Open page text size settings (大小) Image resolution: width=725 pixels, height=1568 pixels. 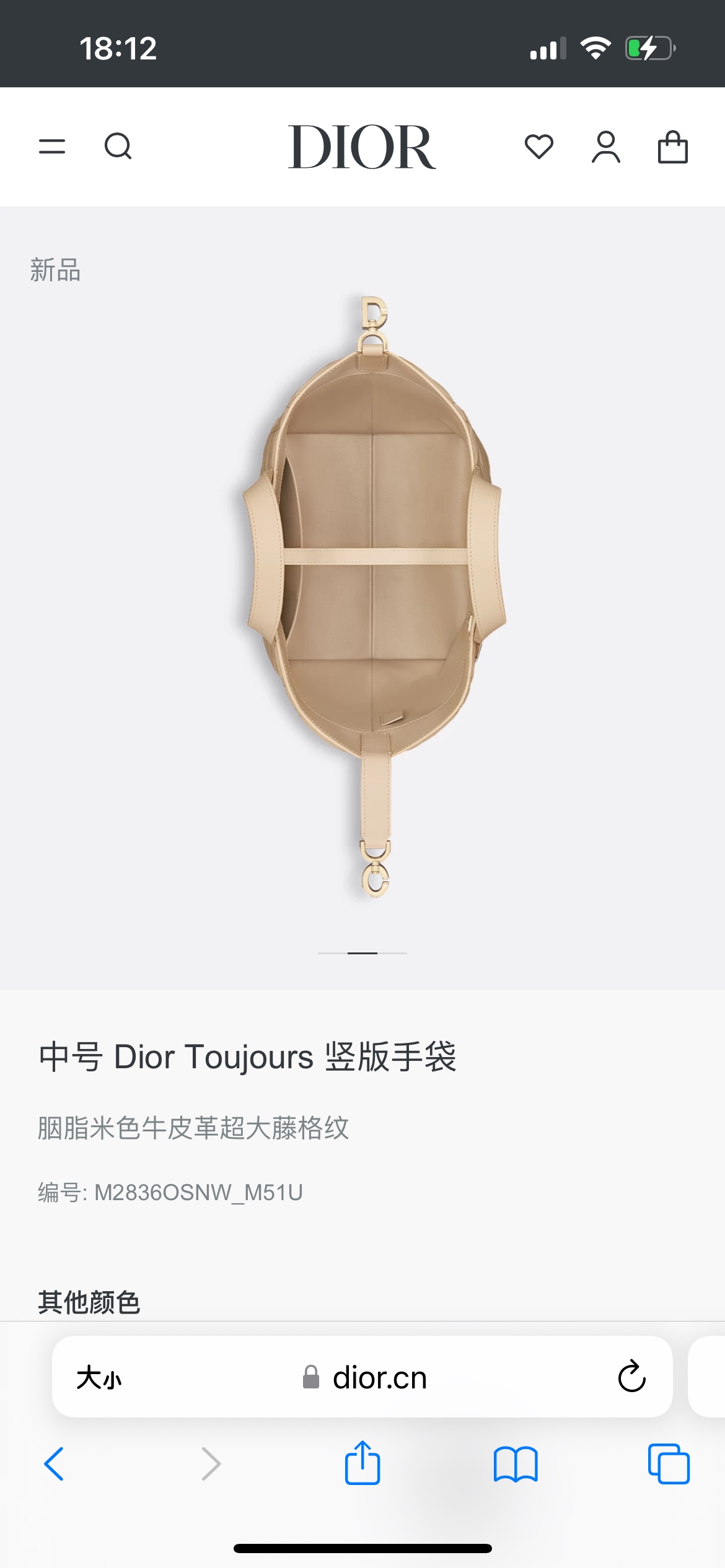point(99,1378)
